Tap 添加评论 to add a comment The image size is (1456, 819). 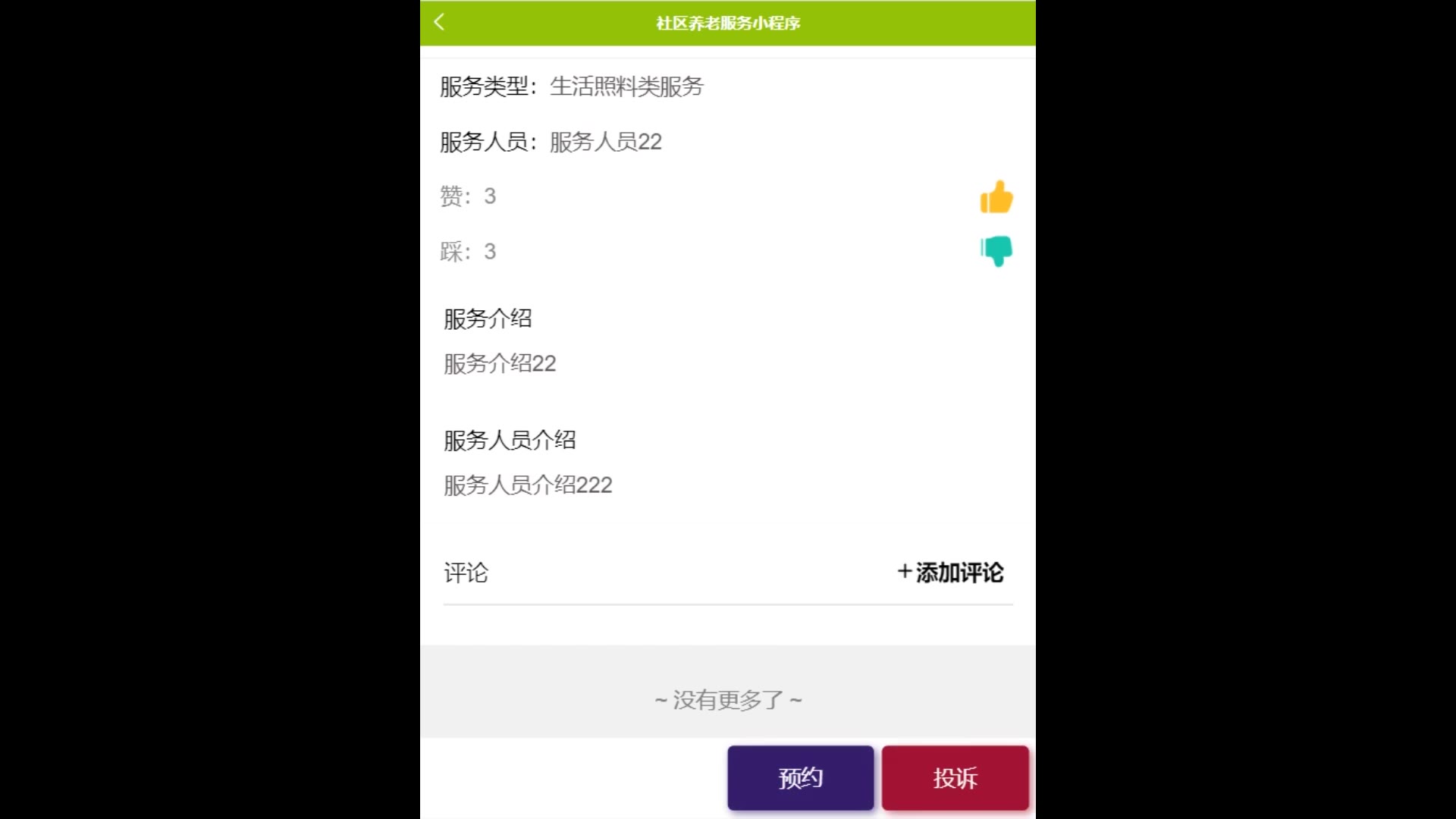(950, 573)
